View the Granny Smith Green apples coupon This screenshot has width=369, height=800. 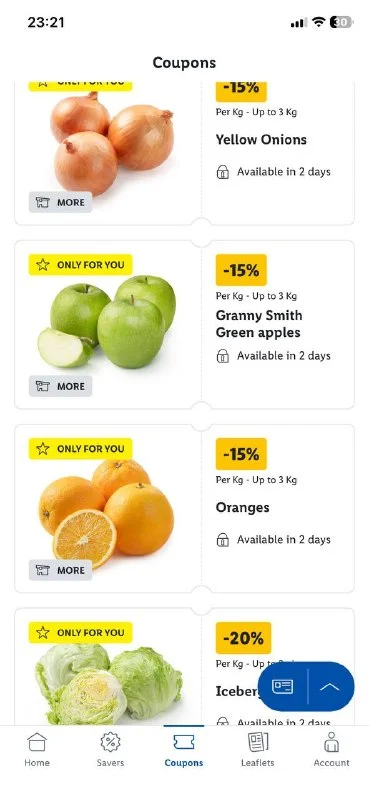[184, 324]
